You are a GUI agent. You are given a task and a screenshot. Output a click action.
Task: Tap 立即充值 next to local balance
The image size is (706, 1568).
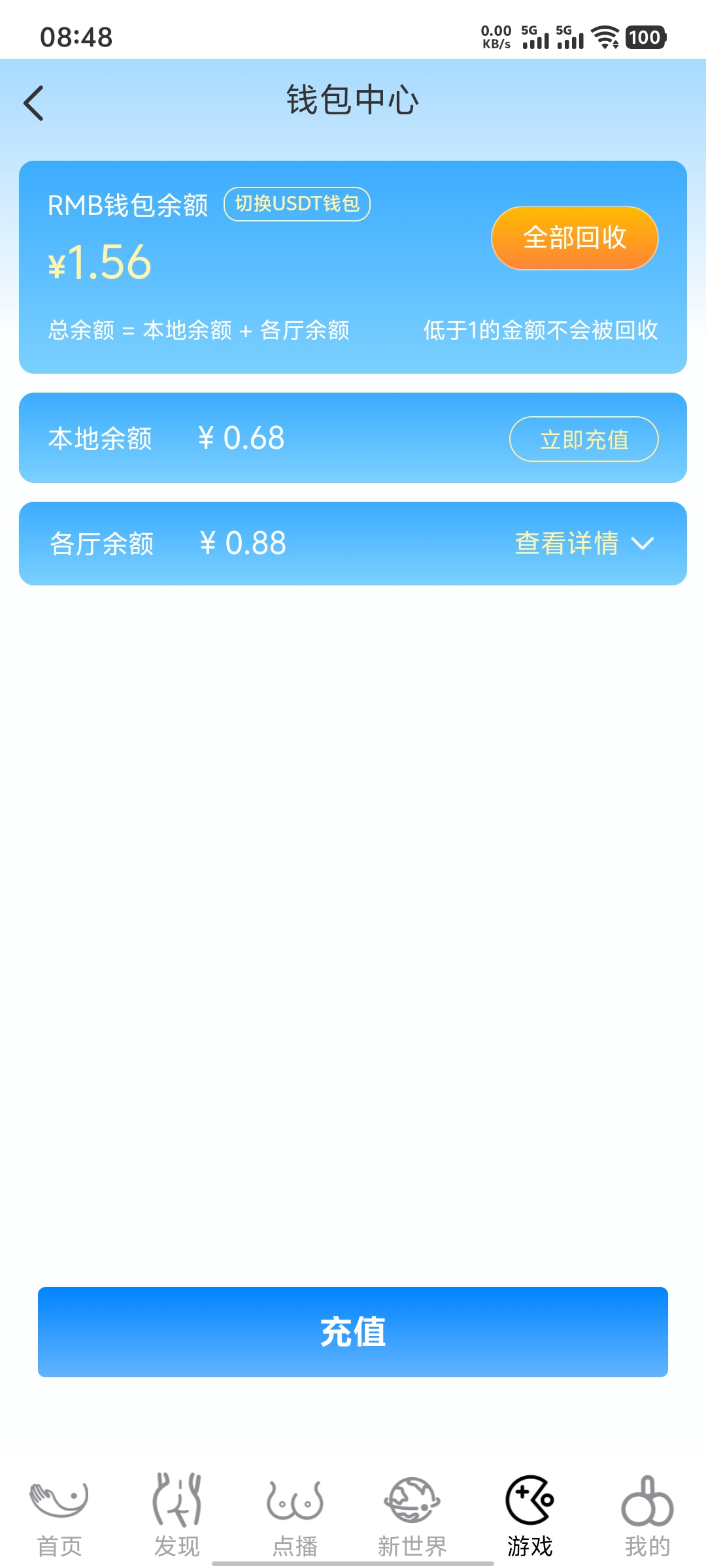click(584, 438)
